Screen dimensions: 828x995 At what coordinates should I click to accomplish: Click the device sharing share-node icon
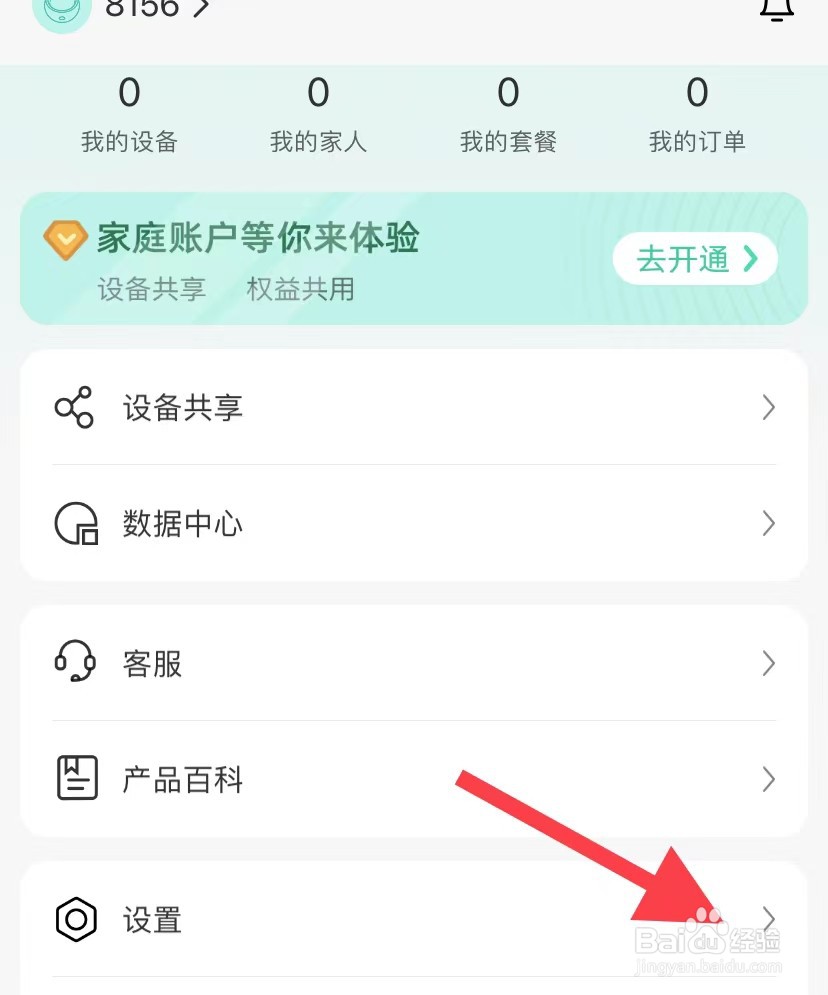73,407
